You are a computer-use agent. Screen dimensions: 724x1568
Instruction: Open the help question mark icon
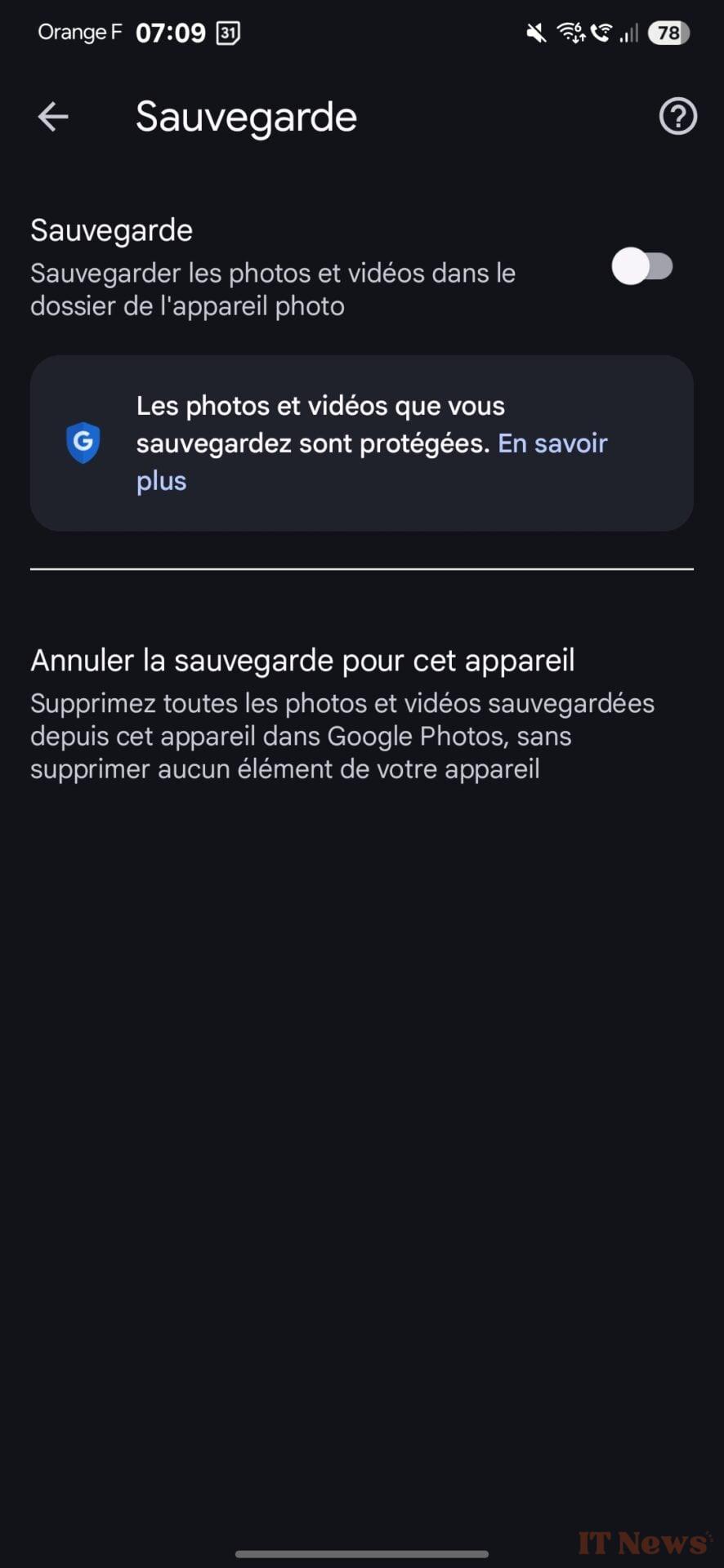tap(677, 117)
